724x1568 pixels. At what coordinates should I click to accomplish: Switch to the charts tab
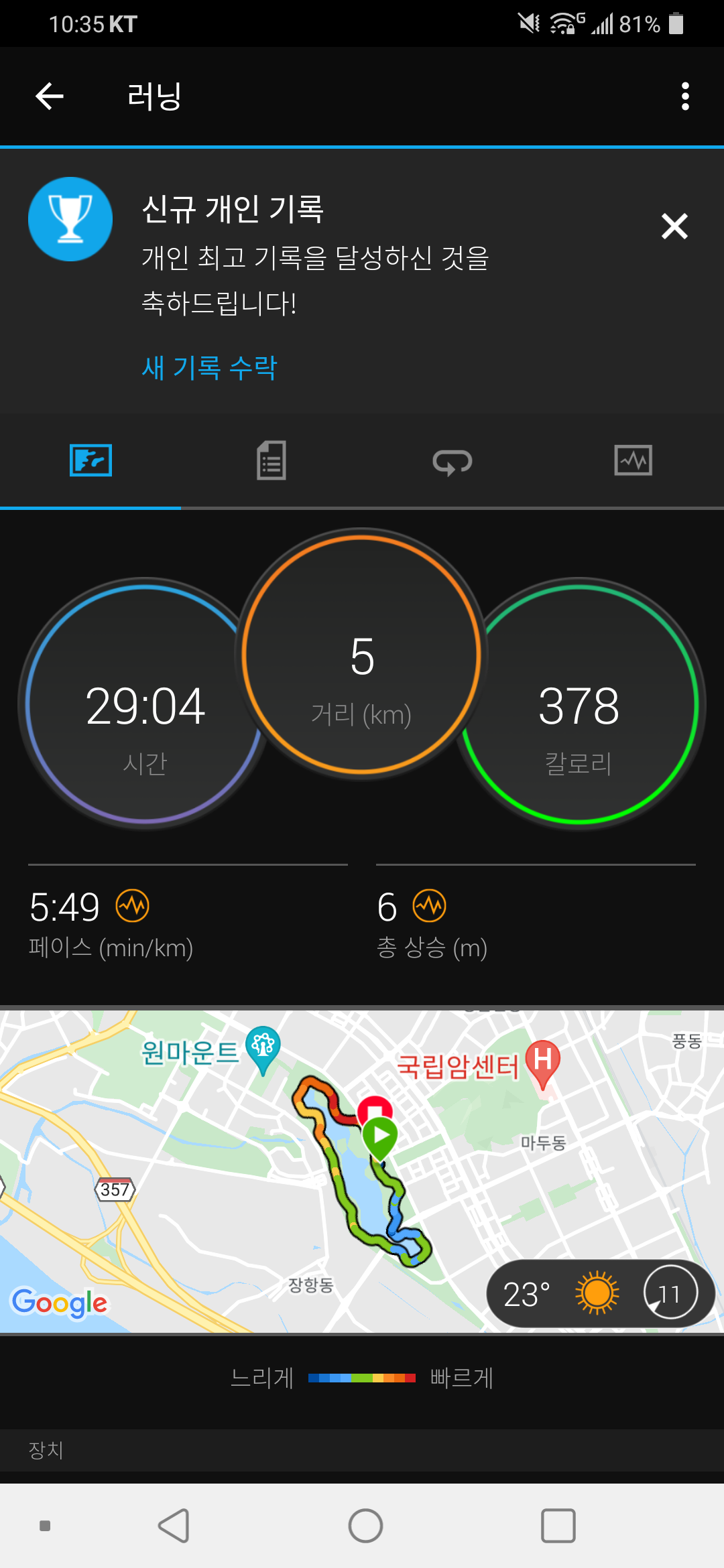tap(633, 460)
